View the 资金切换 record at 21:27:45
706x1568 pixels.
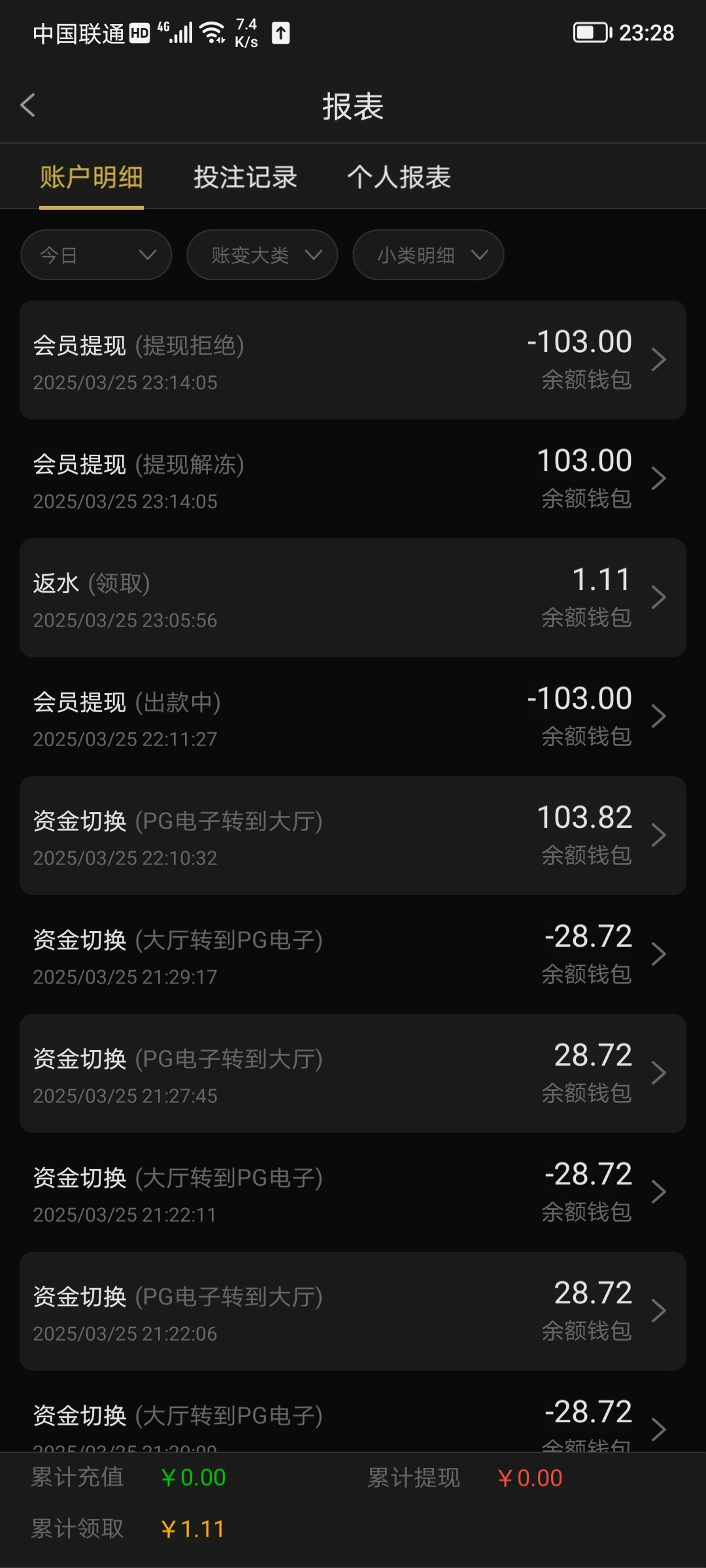click(353, 1073)
